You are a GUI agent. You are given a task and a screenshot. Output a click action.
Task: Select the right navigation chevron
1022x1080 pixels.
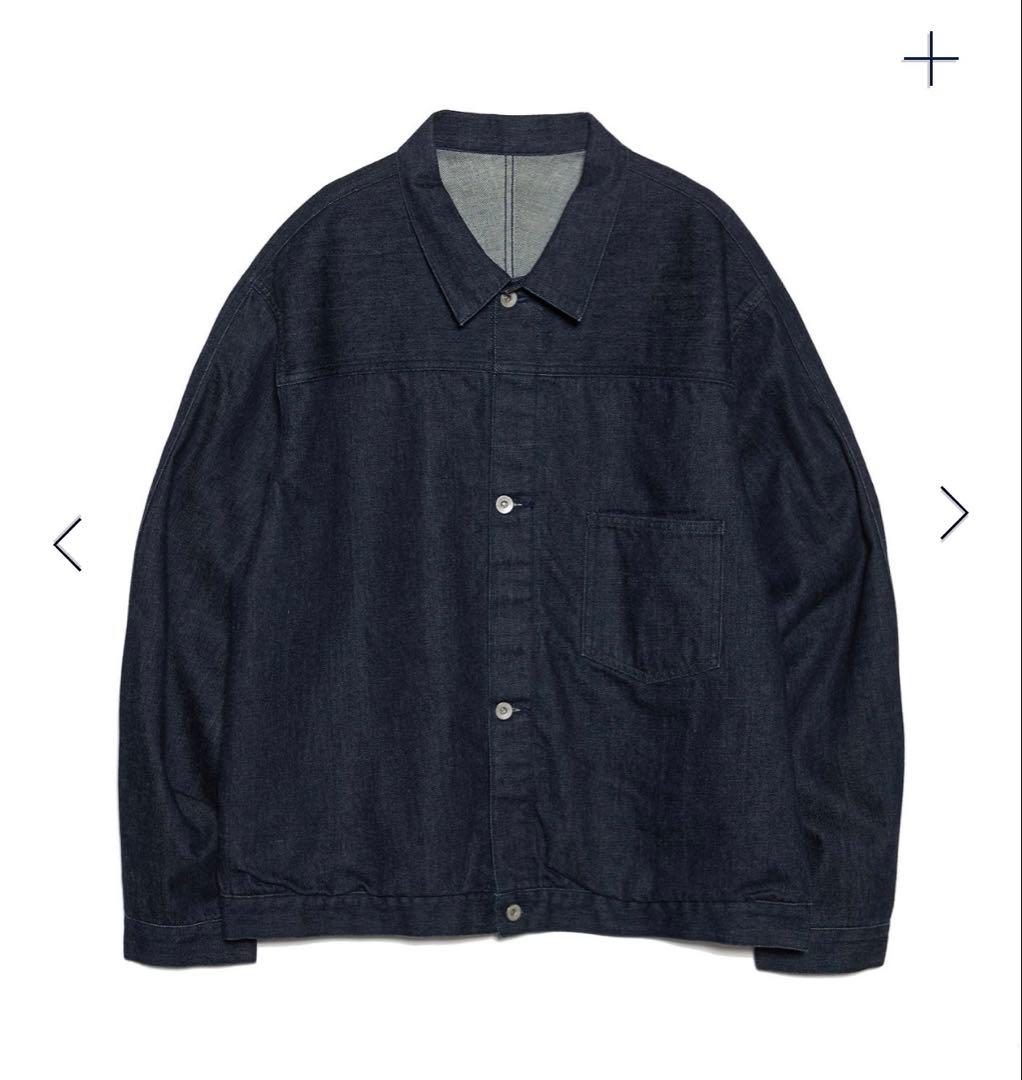pyautogui.click(x=953, y=512)
